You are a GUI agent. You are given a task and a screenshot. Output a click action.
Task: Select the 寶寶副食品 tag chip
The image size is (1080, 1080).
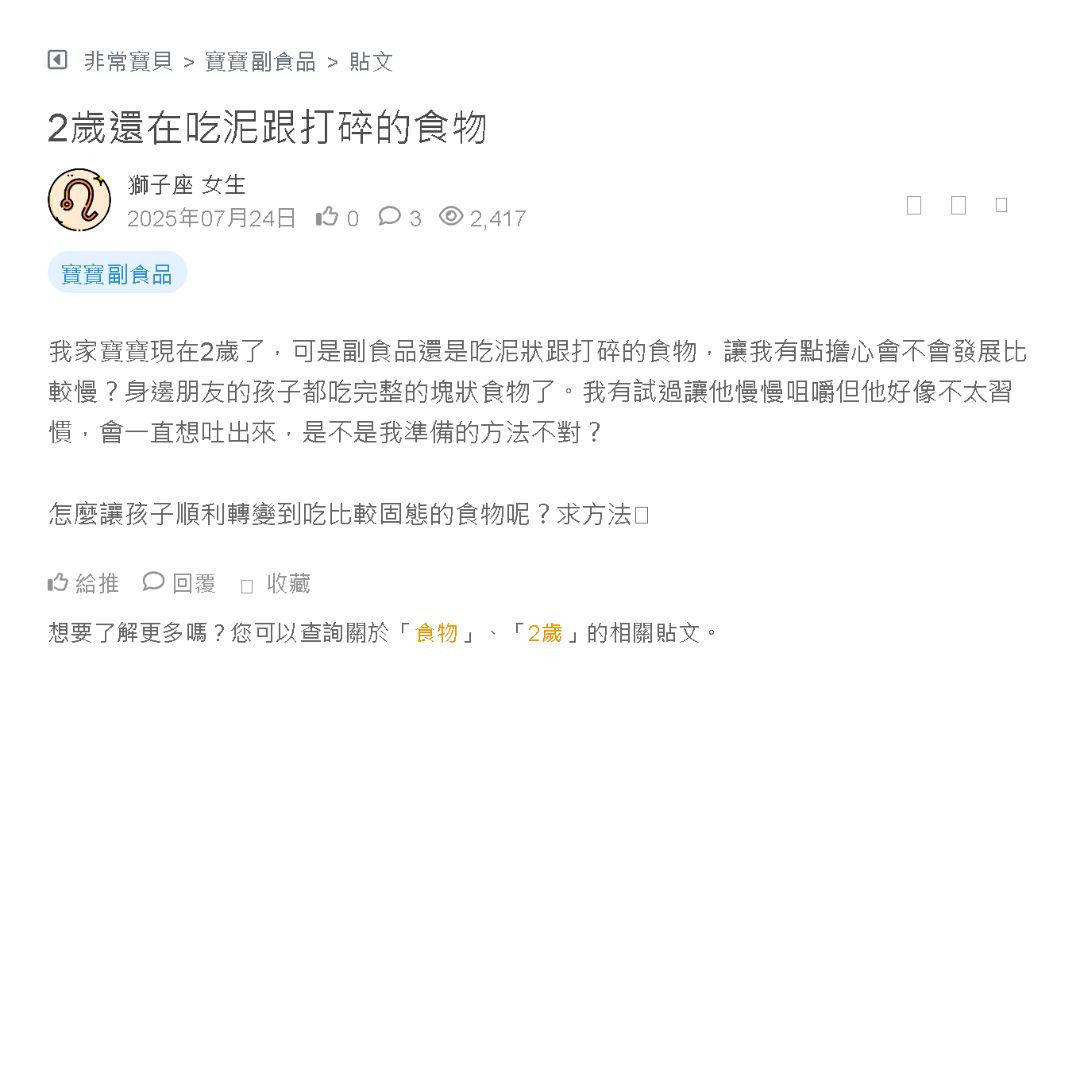117,273
